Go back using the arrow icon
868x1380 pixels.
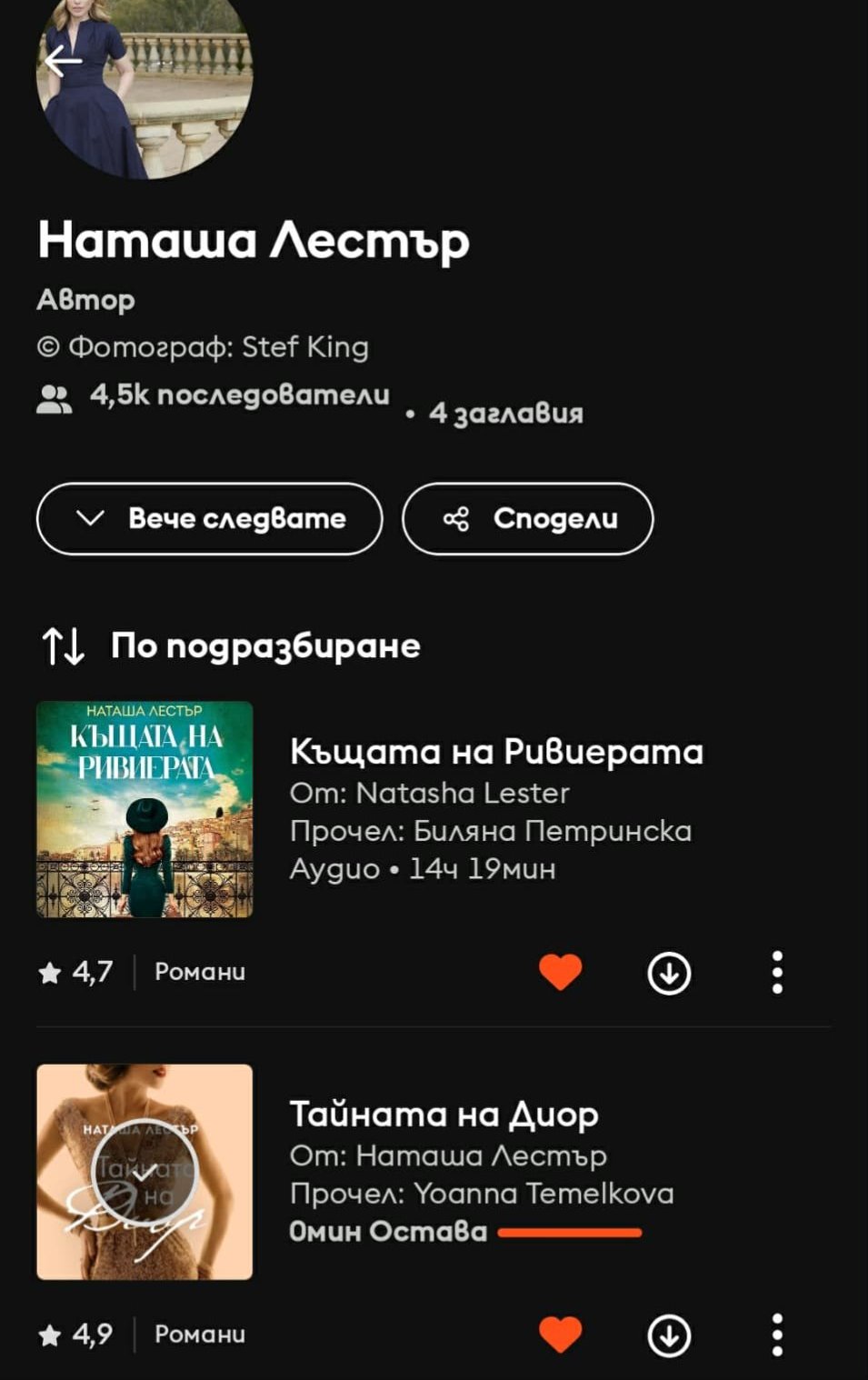[63, 61]
